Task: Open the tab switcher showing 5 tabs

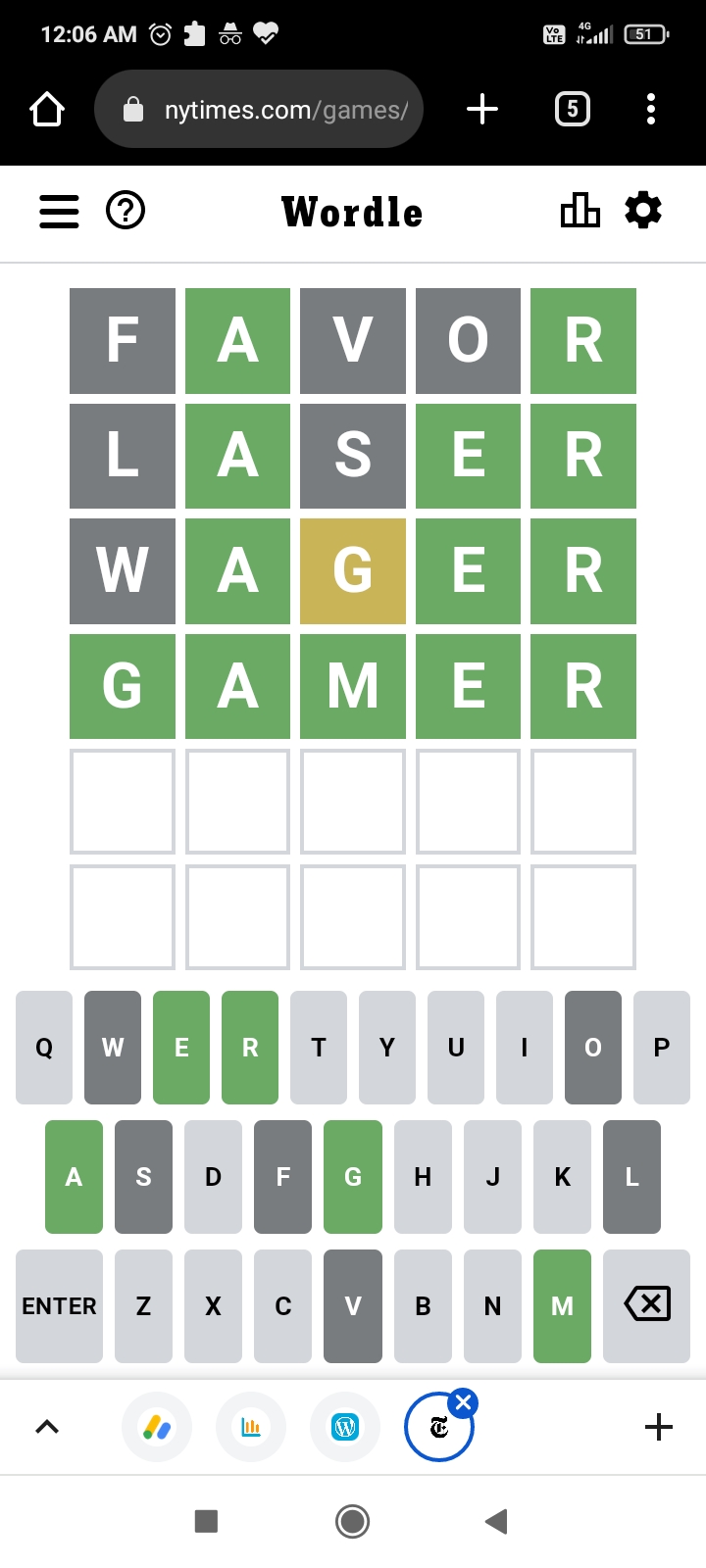Action: 573,110
